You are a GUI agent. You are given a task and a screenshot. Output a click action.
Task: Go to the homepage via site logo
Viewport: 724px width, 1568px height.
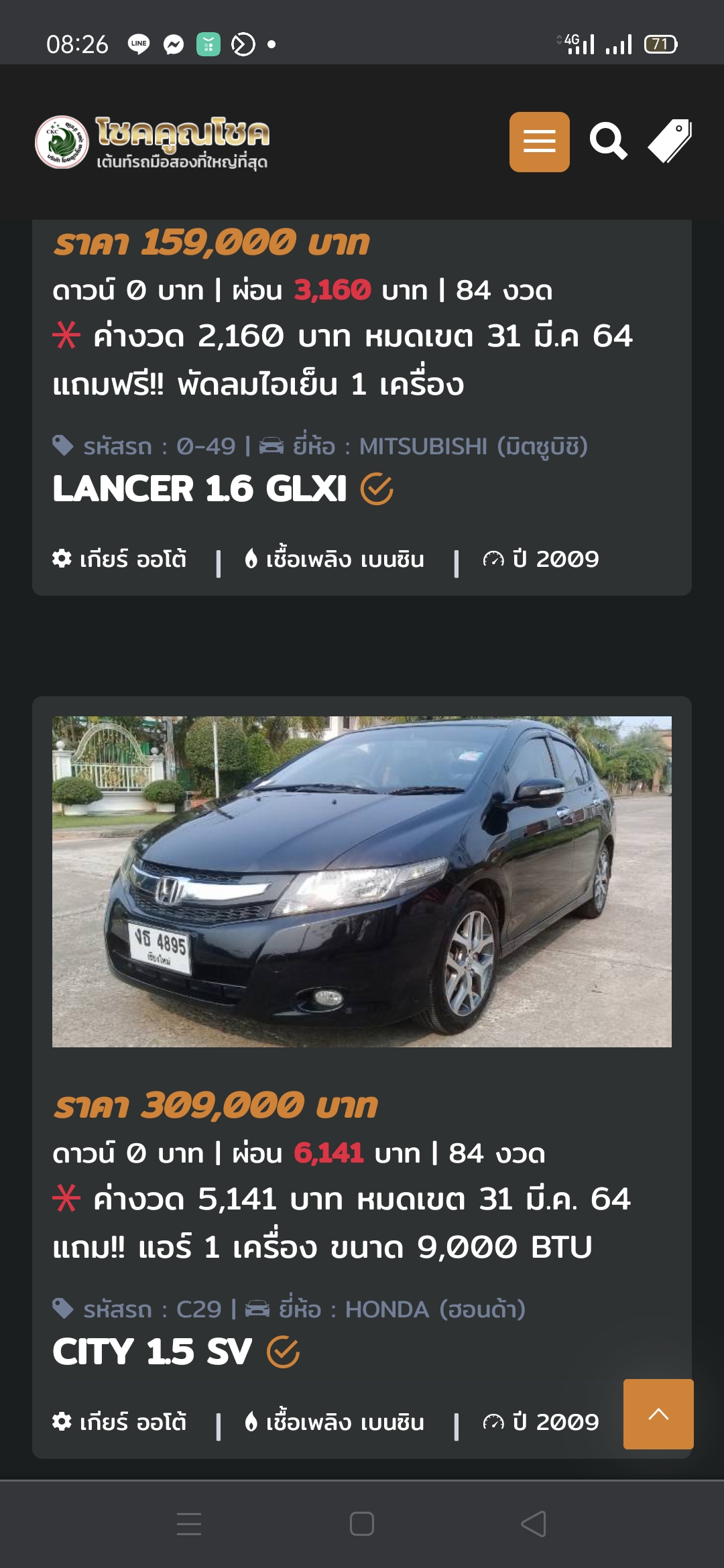pyautogui.click(x=153, y=142)
